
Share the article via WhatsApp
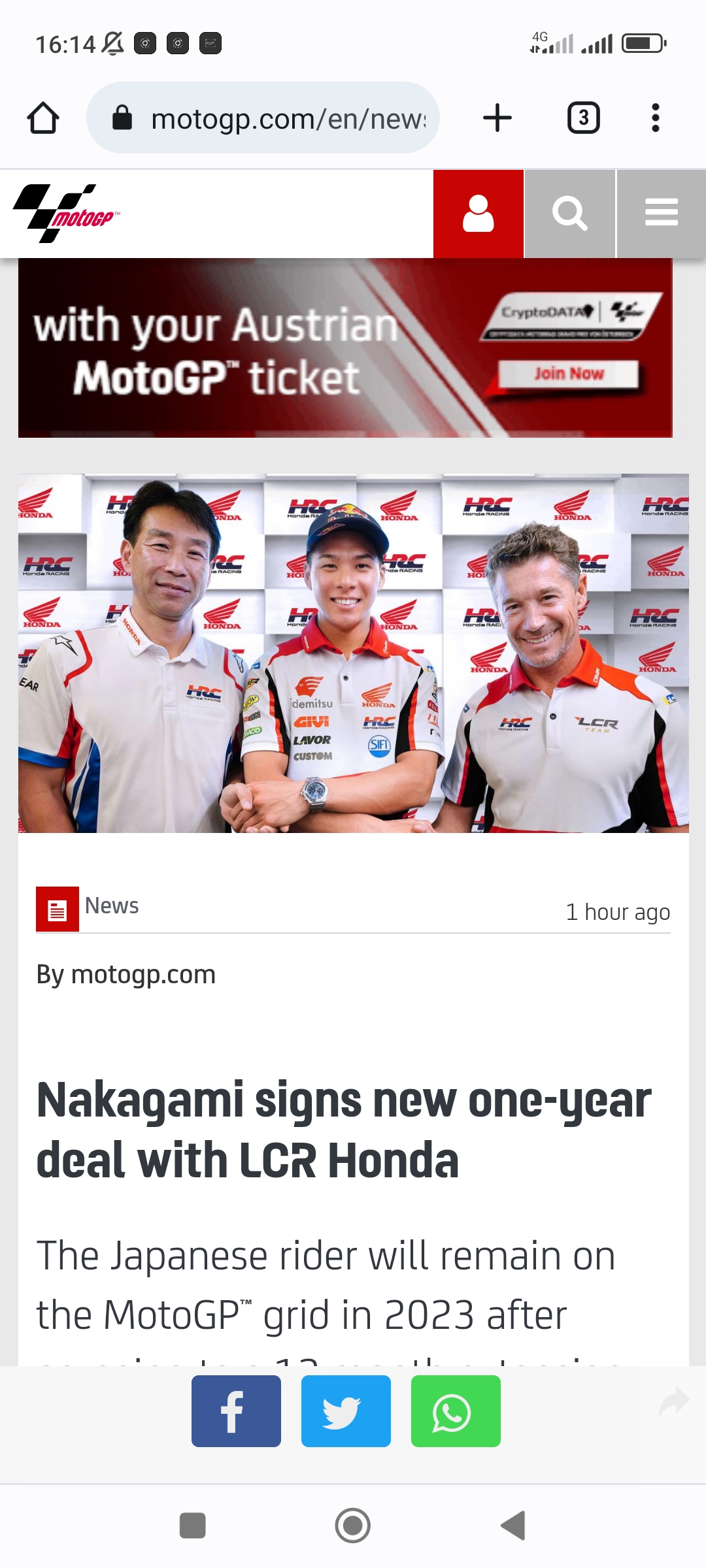tap(456, 1411)
